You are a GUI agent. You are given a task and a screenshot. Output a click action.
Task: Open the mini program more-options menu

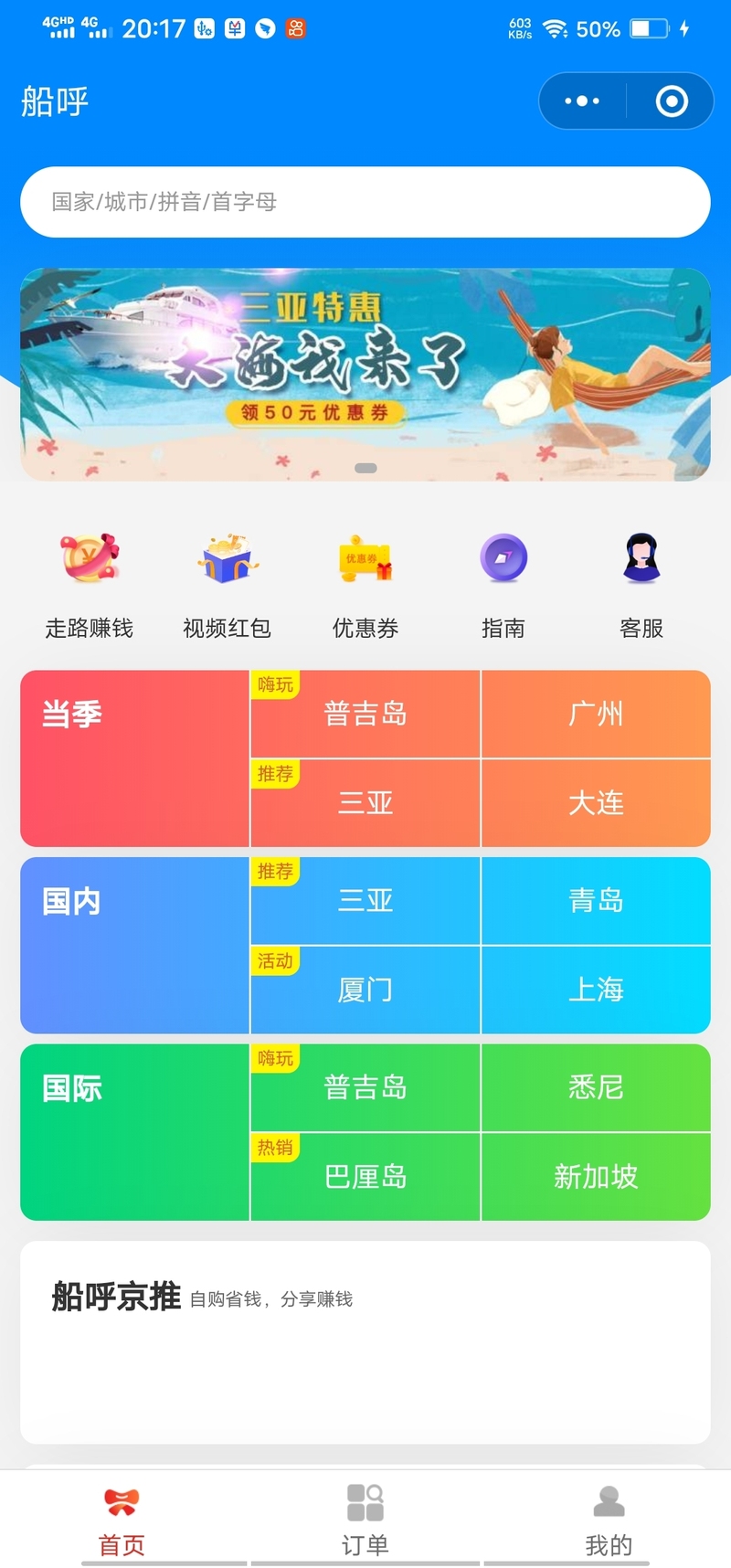click(582, 101)
